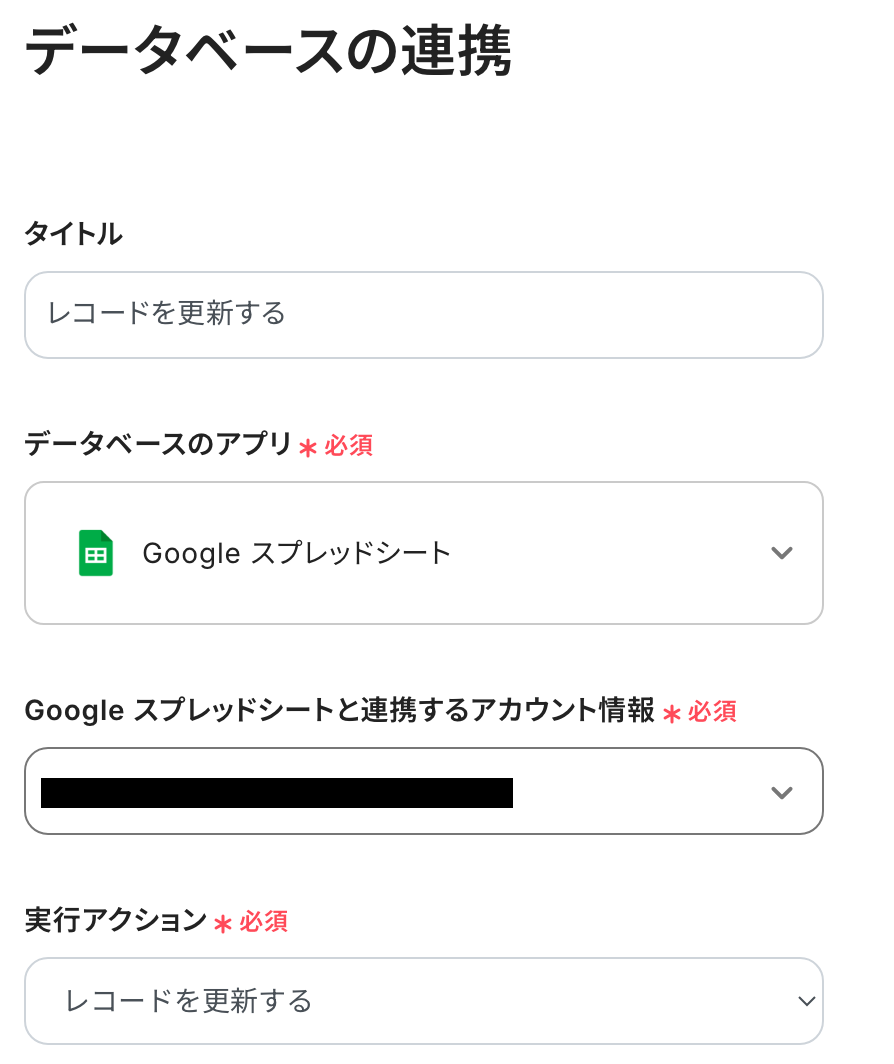The width and height of the screenshot is (894, 1064).
Task: Open the 実行アクション dropdown
Action: point(423,1000)
